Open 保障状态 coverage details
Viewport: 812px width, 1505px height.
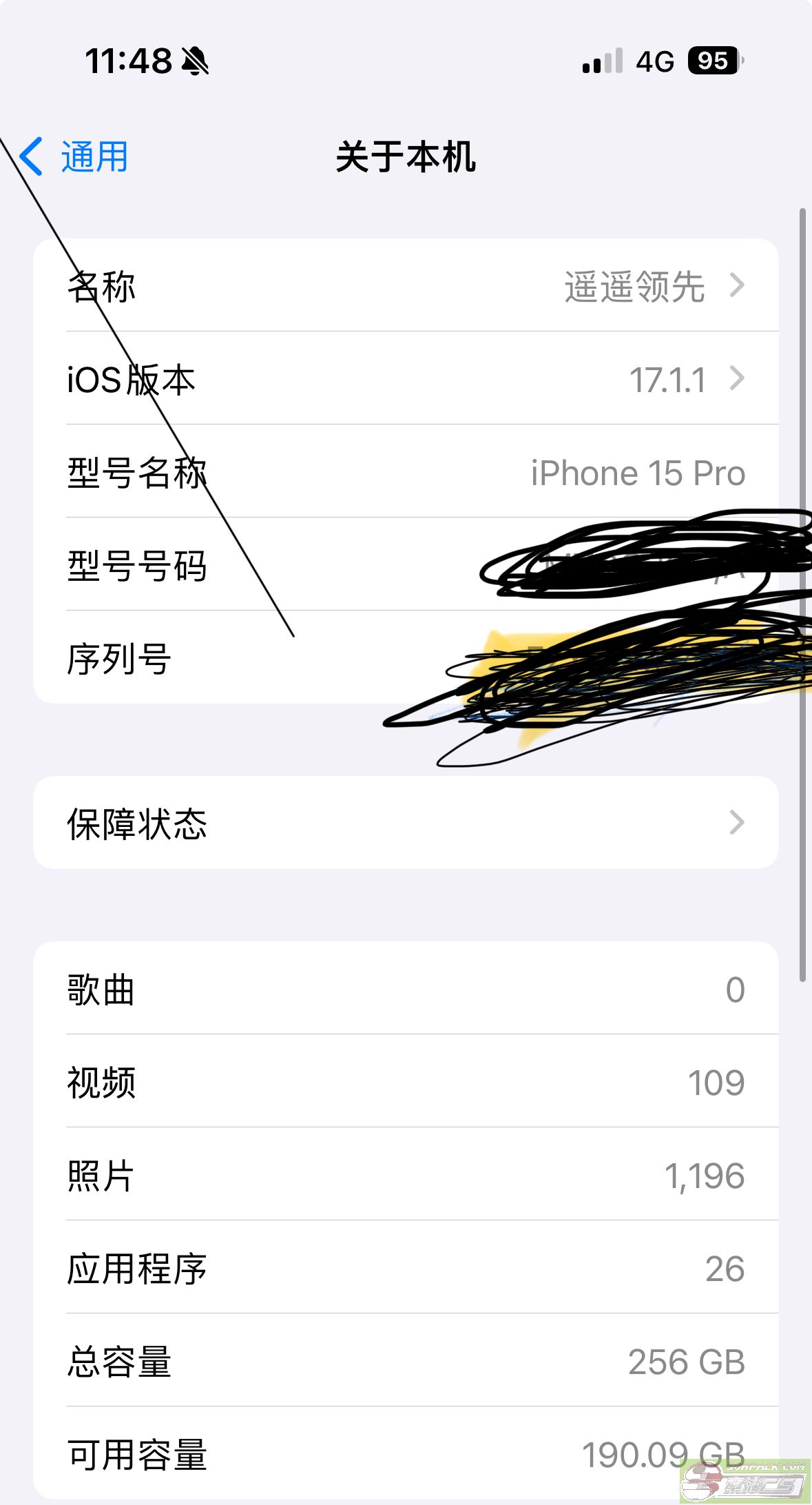coord(405,823)
